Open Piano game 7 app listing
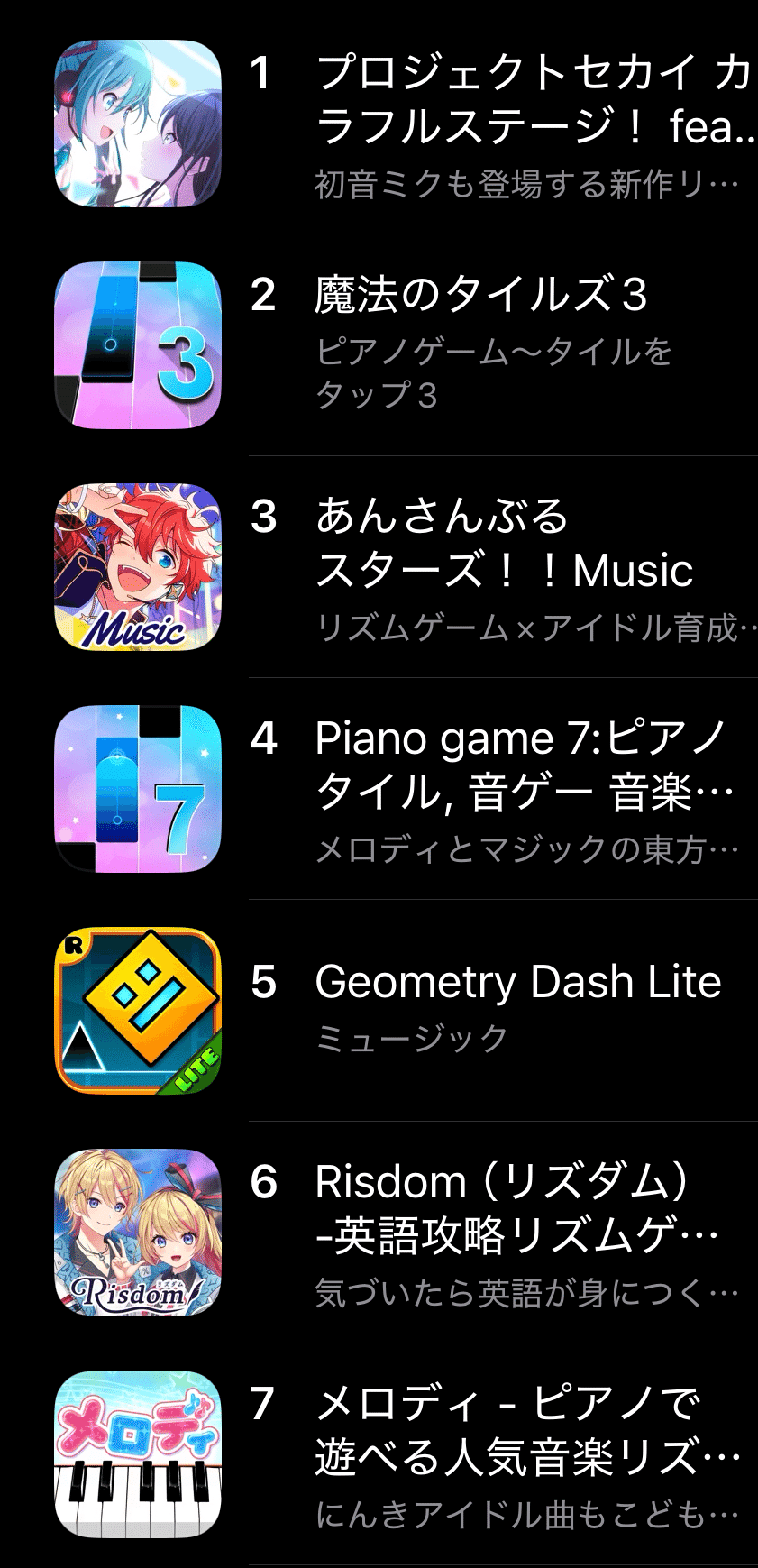 point(523,766)
